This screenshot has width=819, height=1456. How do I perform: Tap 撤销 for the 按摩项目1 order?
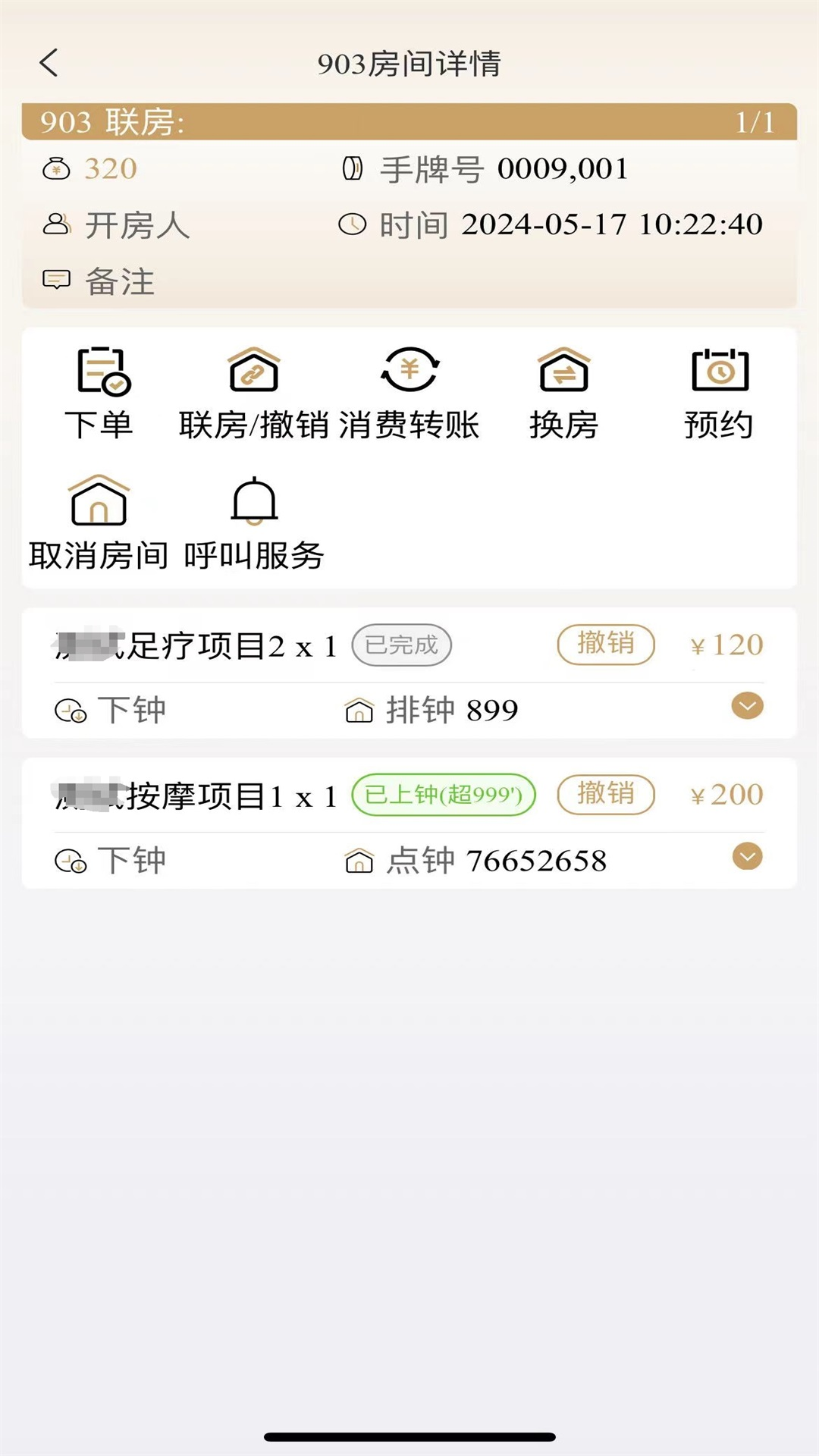(x=606, y=795)
